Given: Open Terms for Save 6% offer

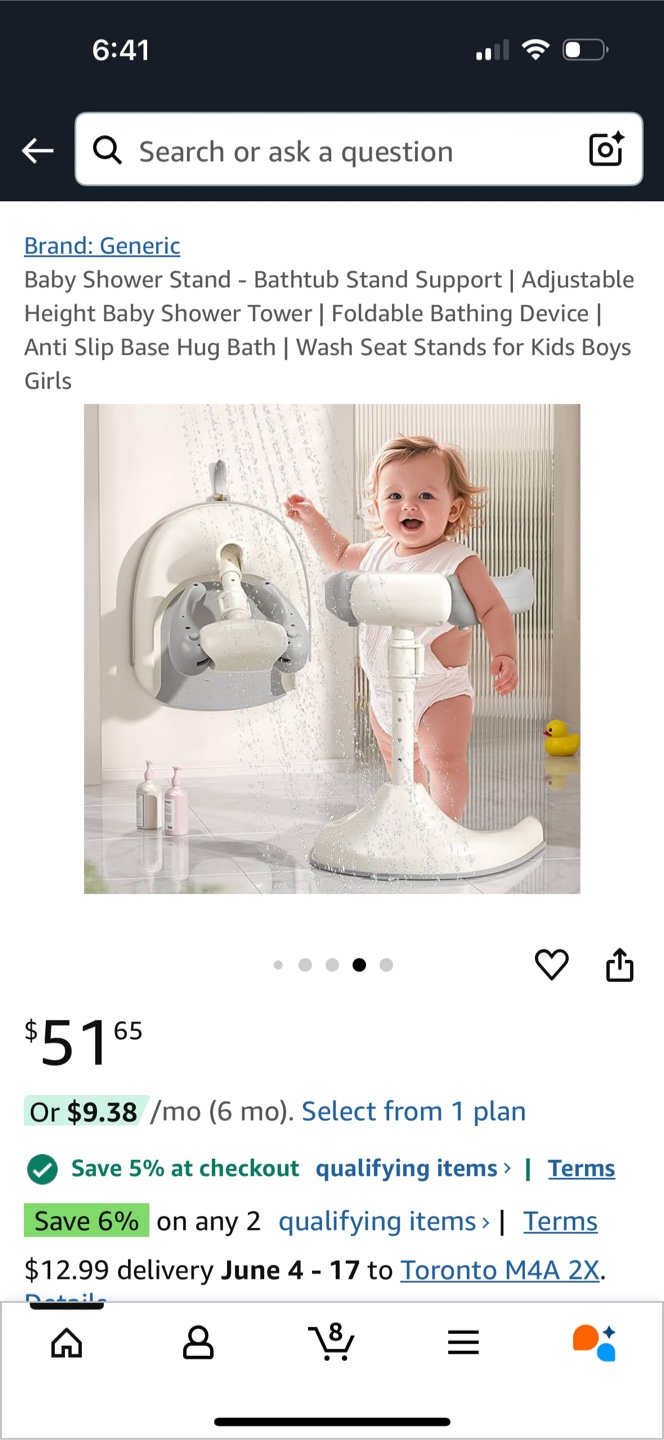Looking at the screenshot, I should (x=560, y=1222).
